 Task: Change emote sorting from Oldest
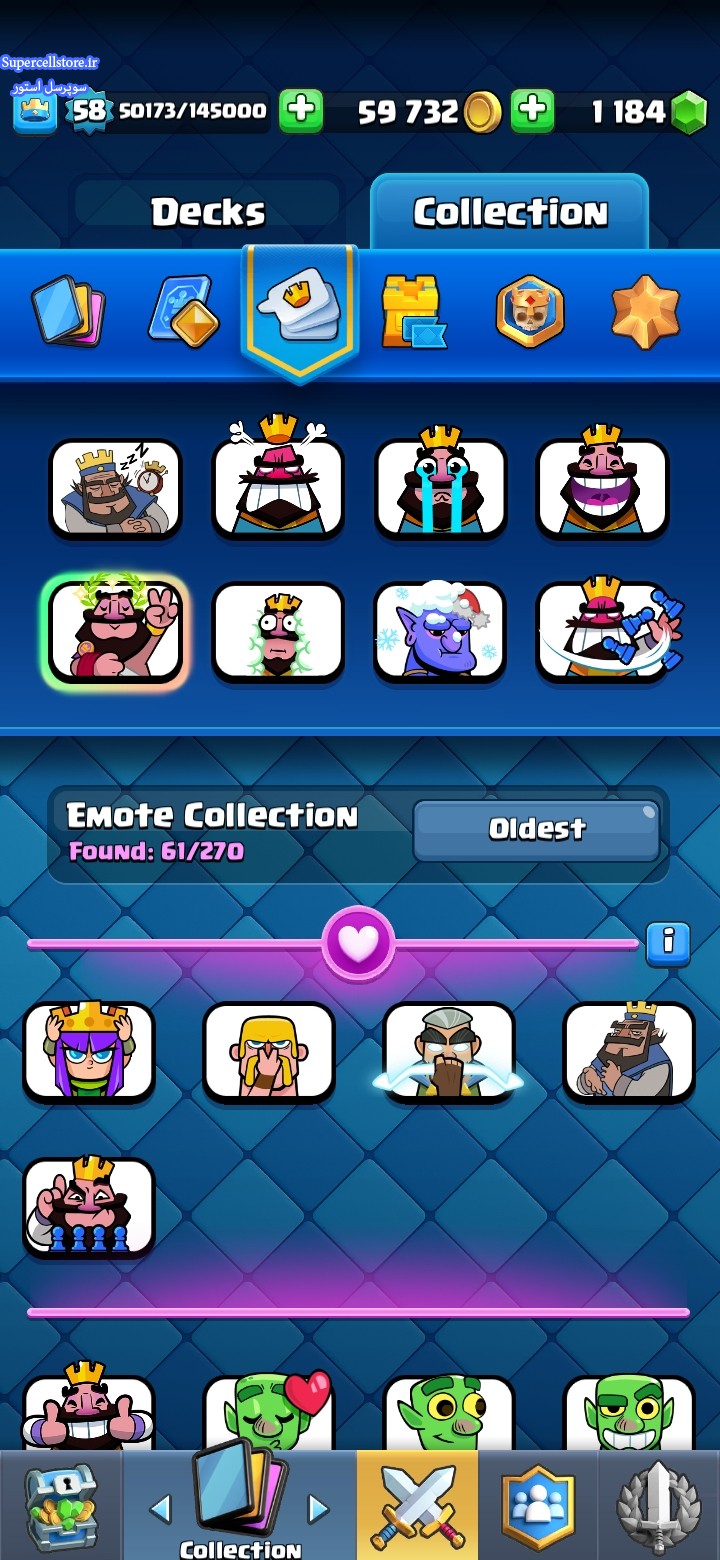click(536, 829)
